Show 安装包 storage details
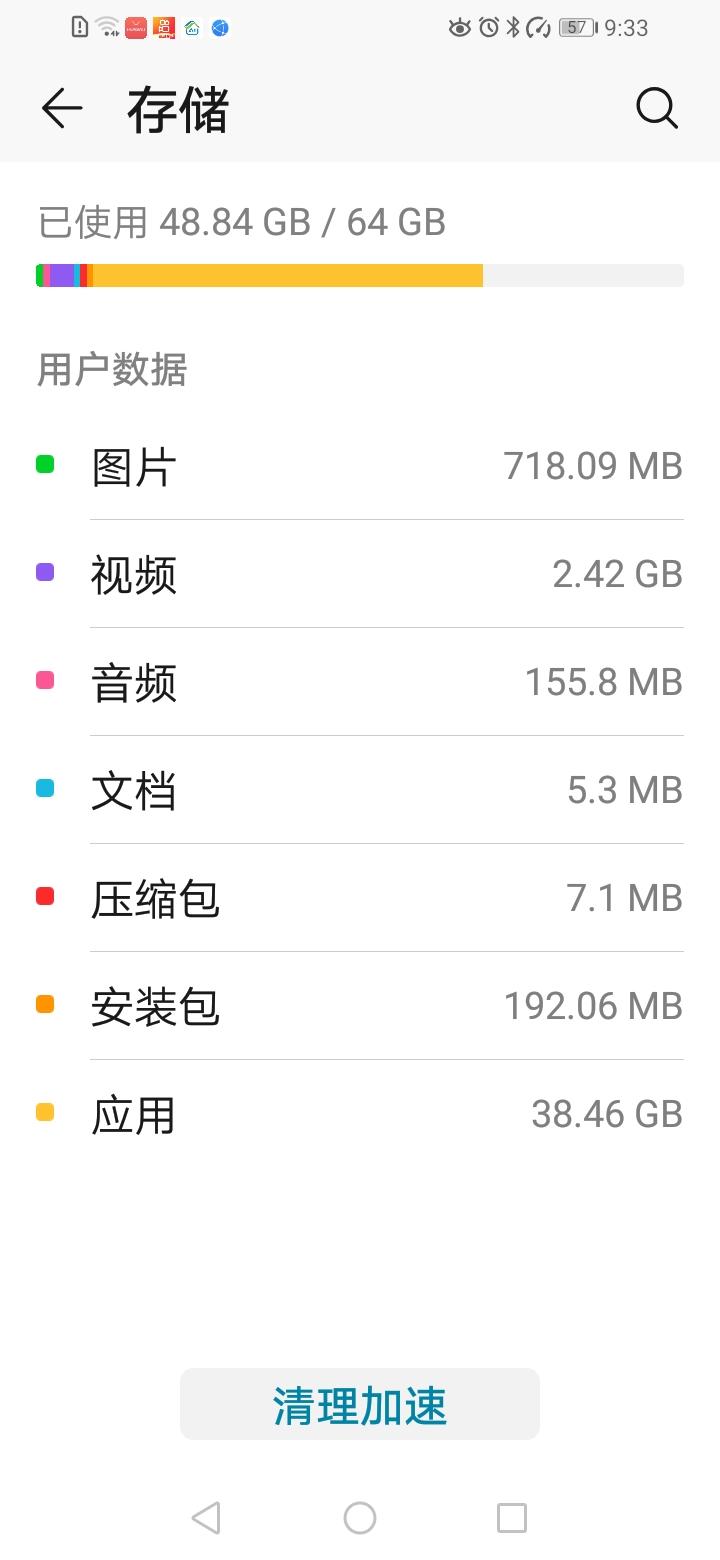The height and width of the screenshot is (1560, 720). point(360,1006)
